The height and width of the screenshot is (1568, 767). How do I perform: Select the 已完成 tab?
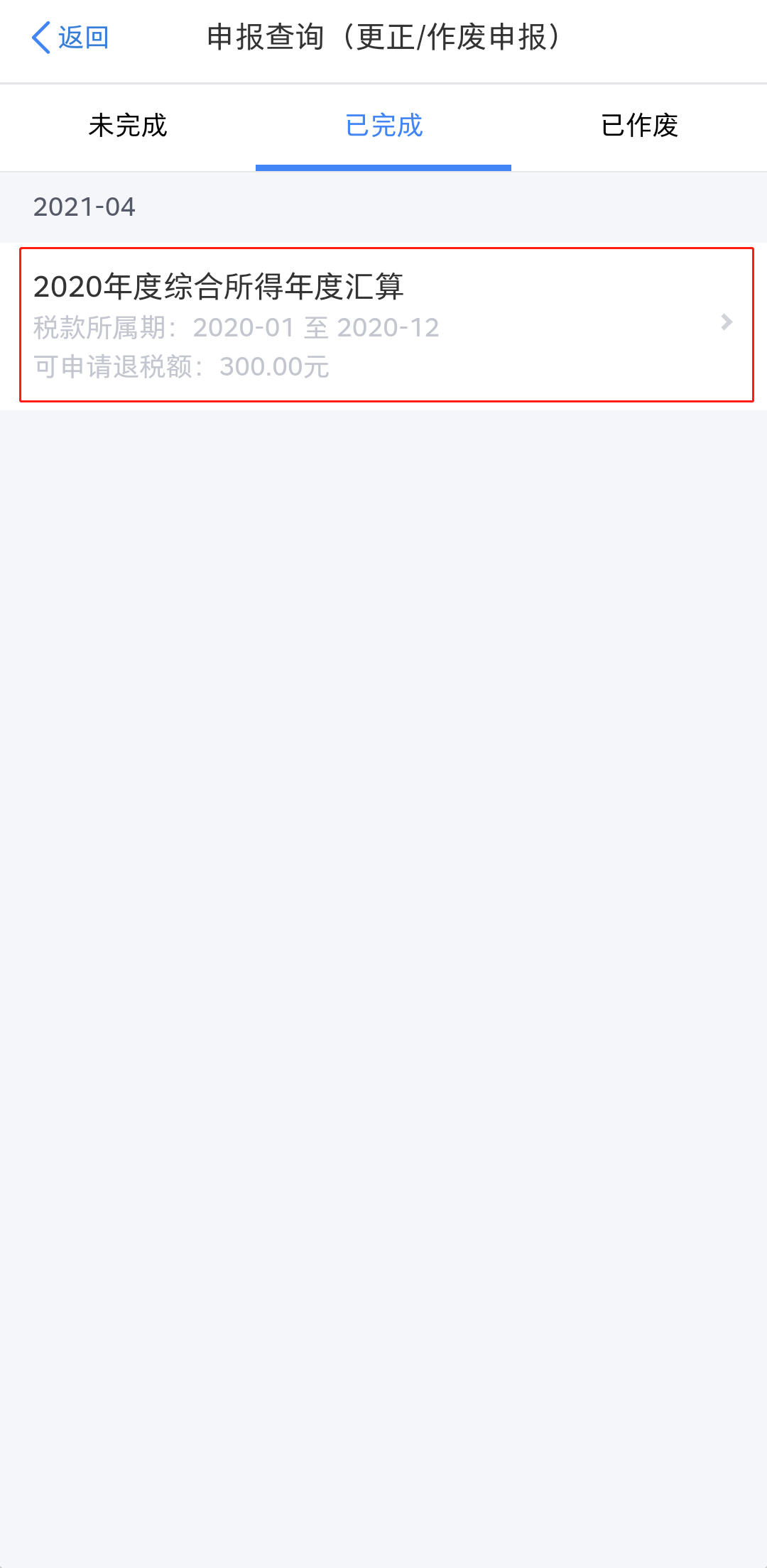[x=383, y=126]
